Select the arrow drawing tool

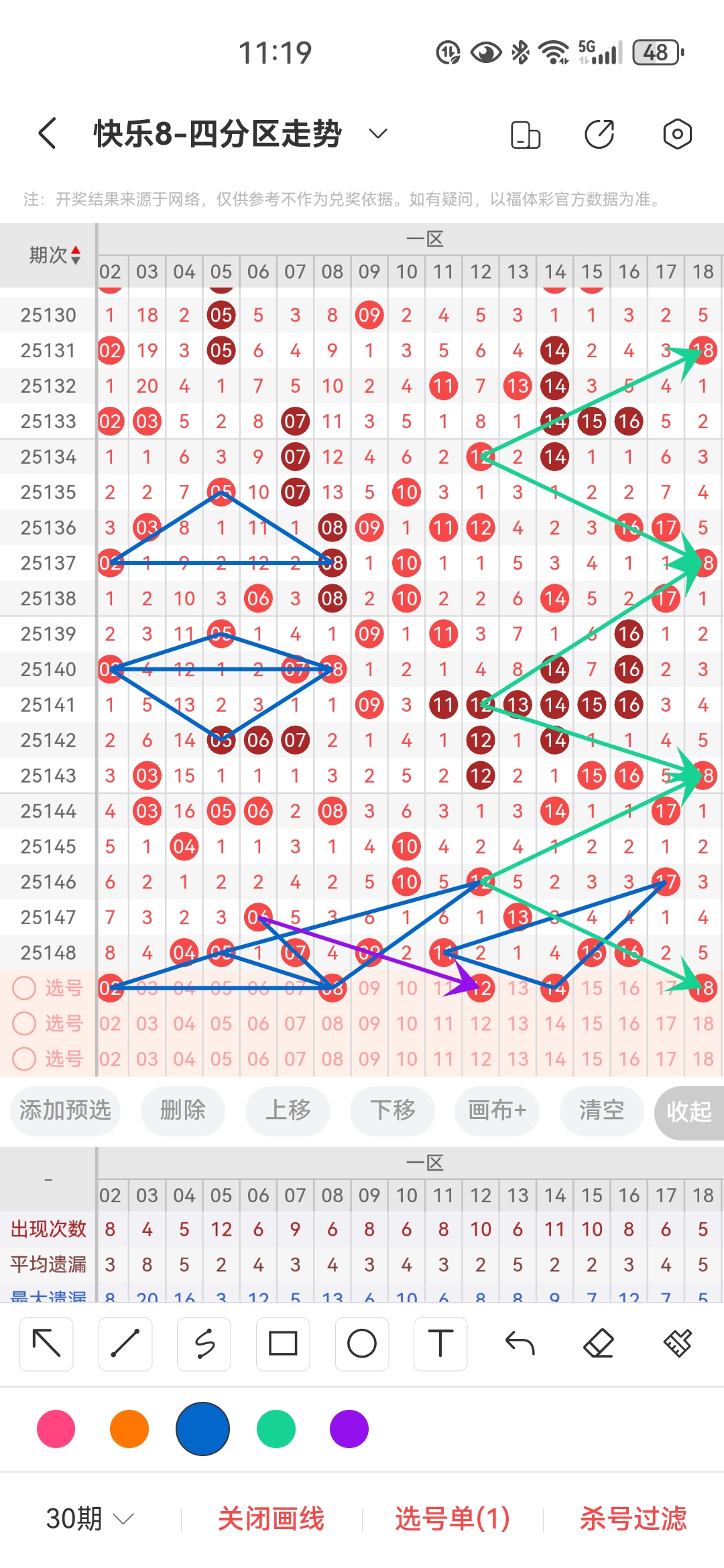click(46, 1344)
